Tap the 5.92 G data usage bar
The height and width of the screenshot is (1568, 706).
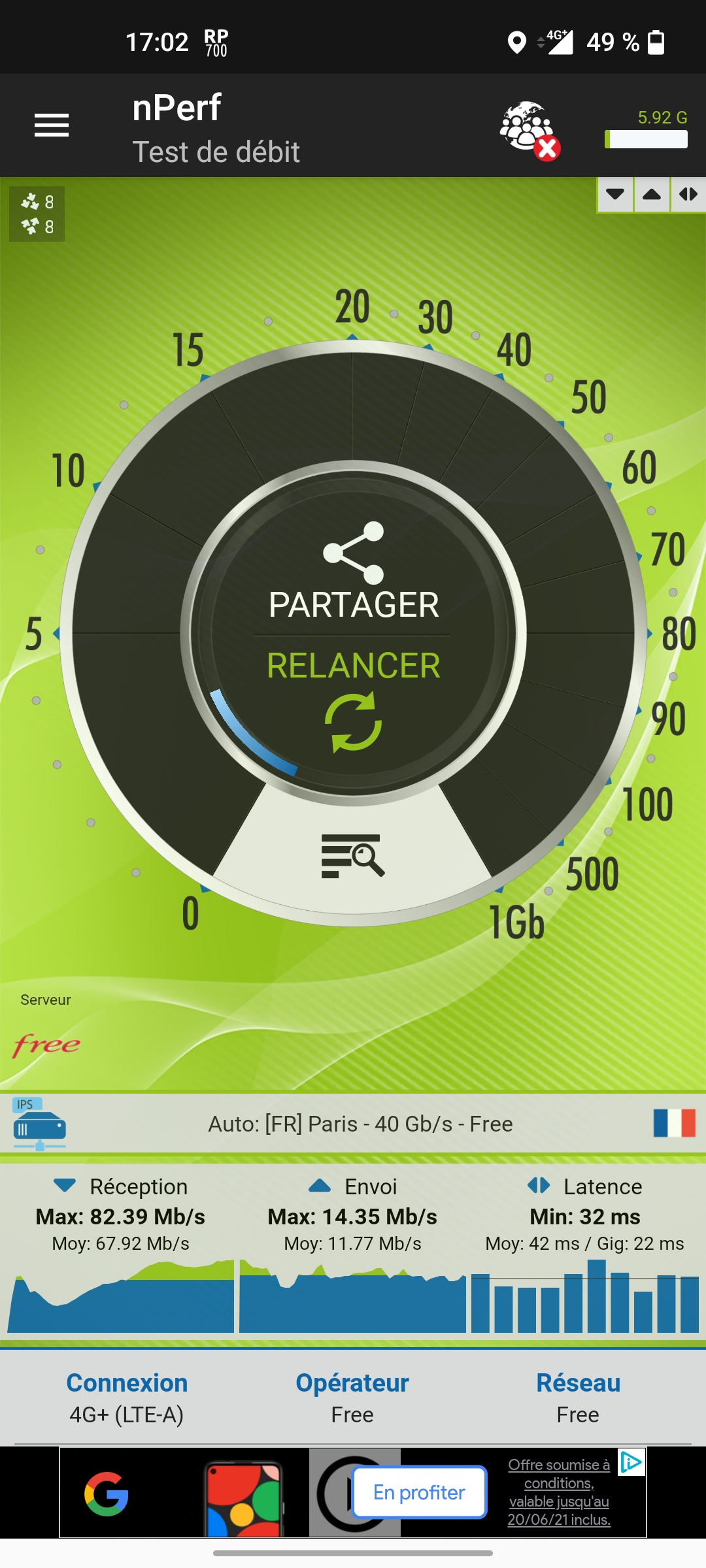pos(646,139)
